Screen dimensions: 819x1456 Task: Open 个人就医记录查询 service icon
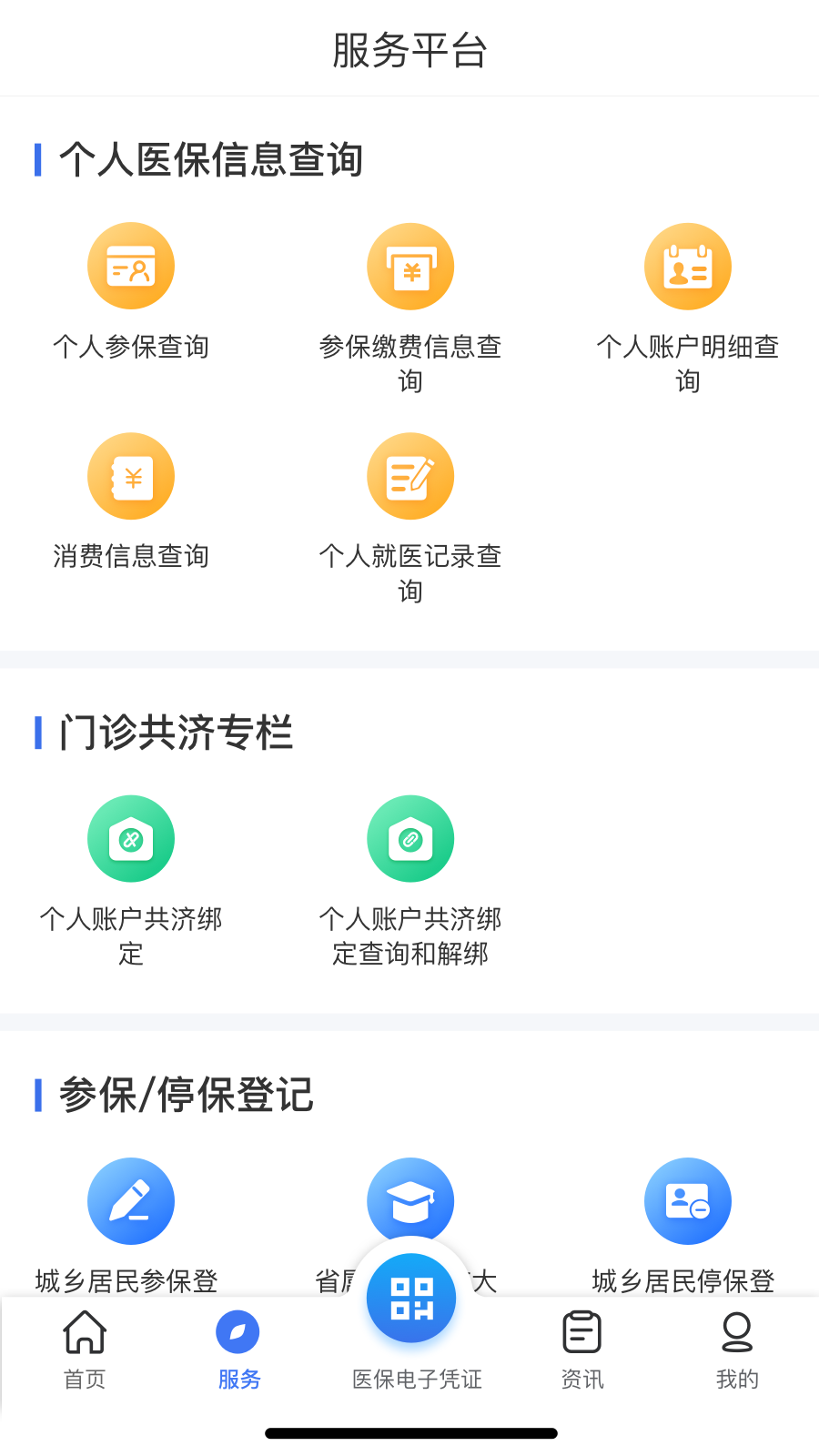click(410, 476)
